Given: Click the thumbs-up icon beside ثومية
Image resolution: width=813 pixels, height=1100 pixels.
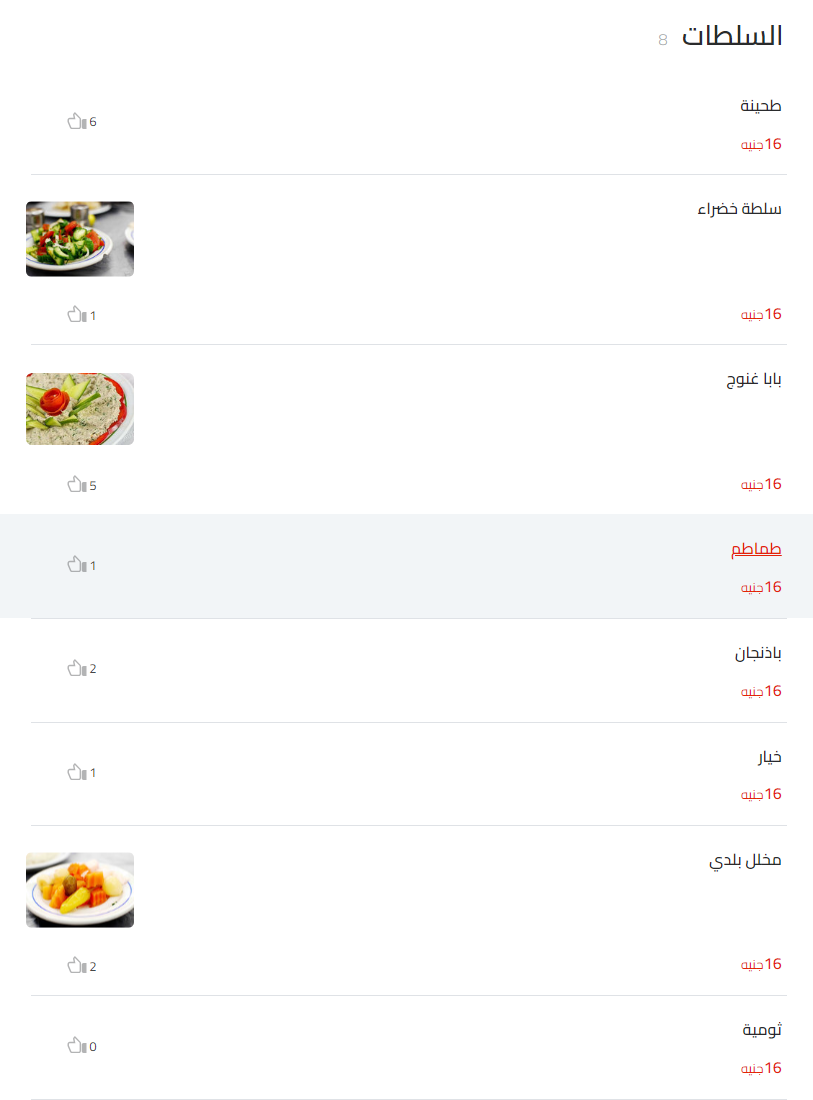Looking at the screenshot, I should click(x=75, y=1046).
